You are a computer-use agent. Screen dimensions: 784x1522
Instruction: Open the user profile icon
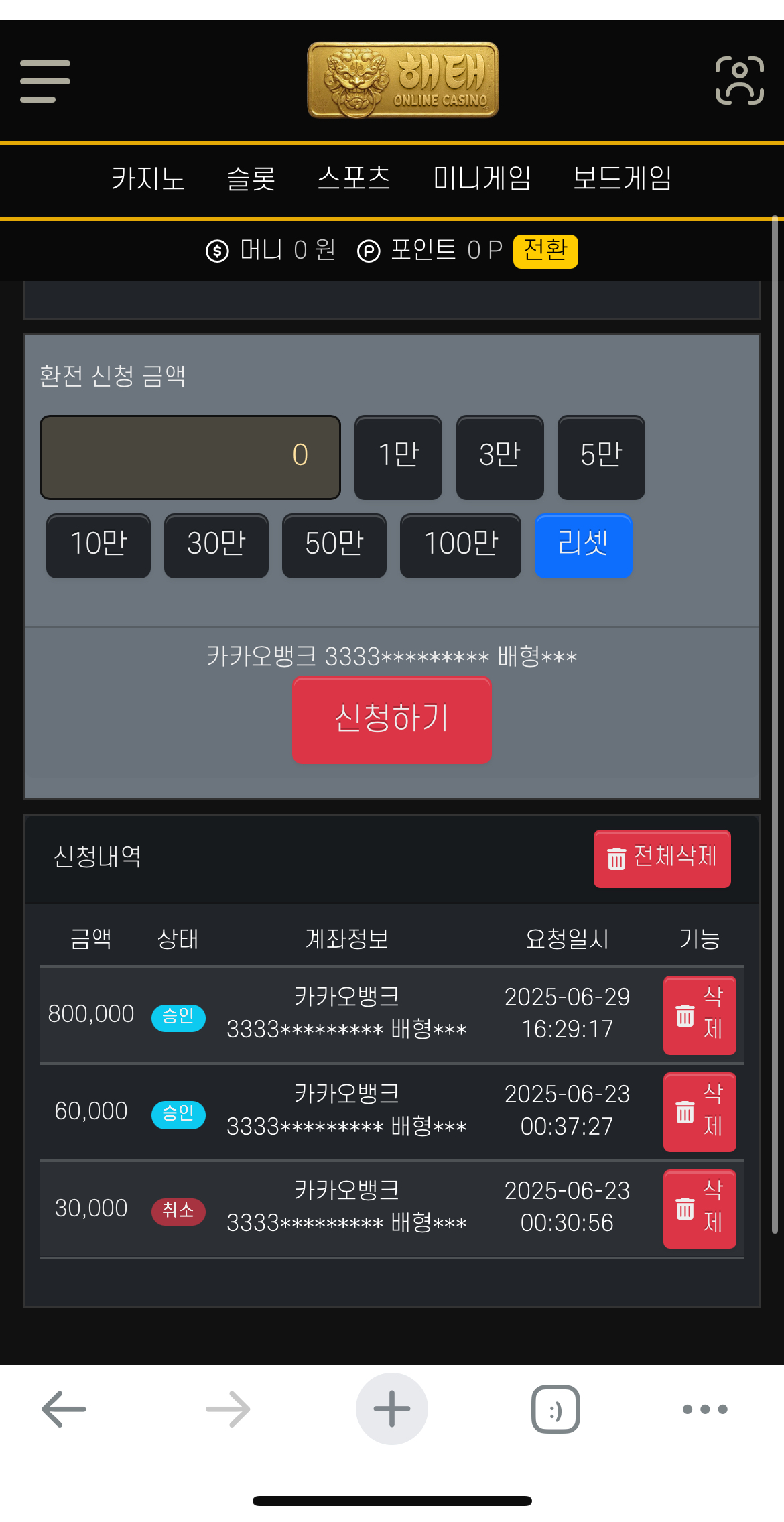[739, 80]
